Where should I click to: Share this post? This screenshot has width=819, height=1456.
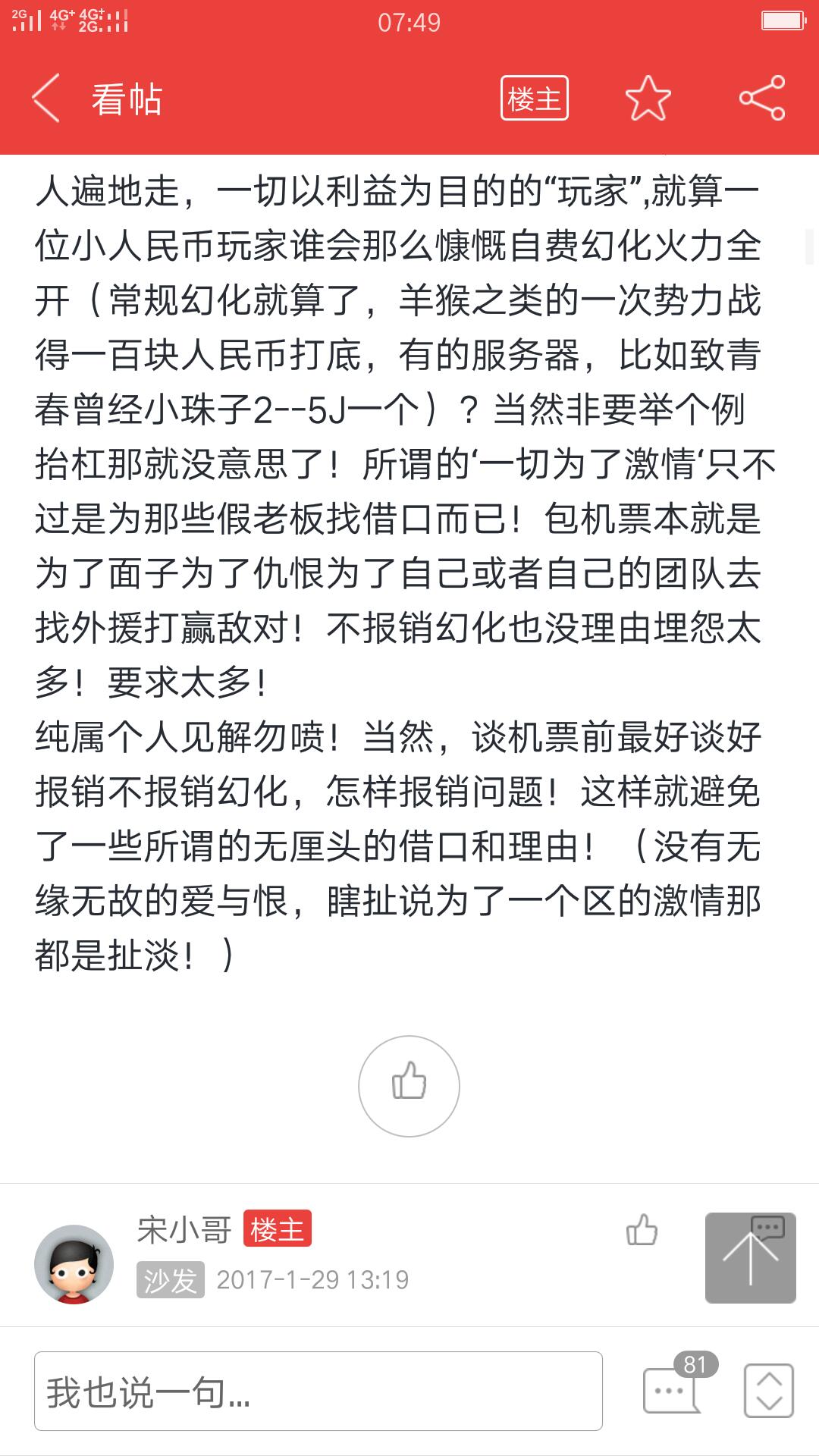pos(762,99)
